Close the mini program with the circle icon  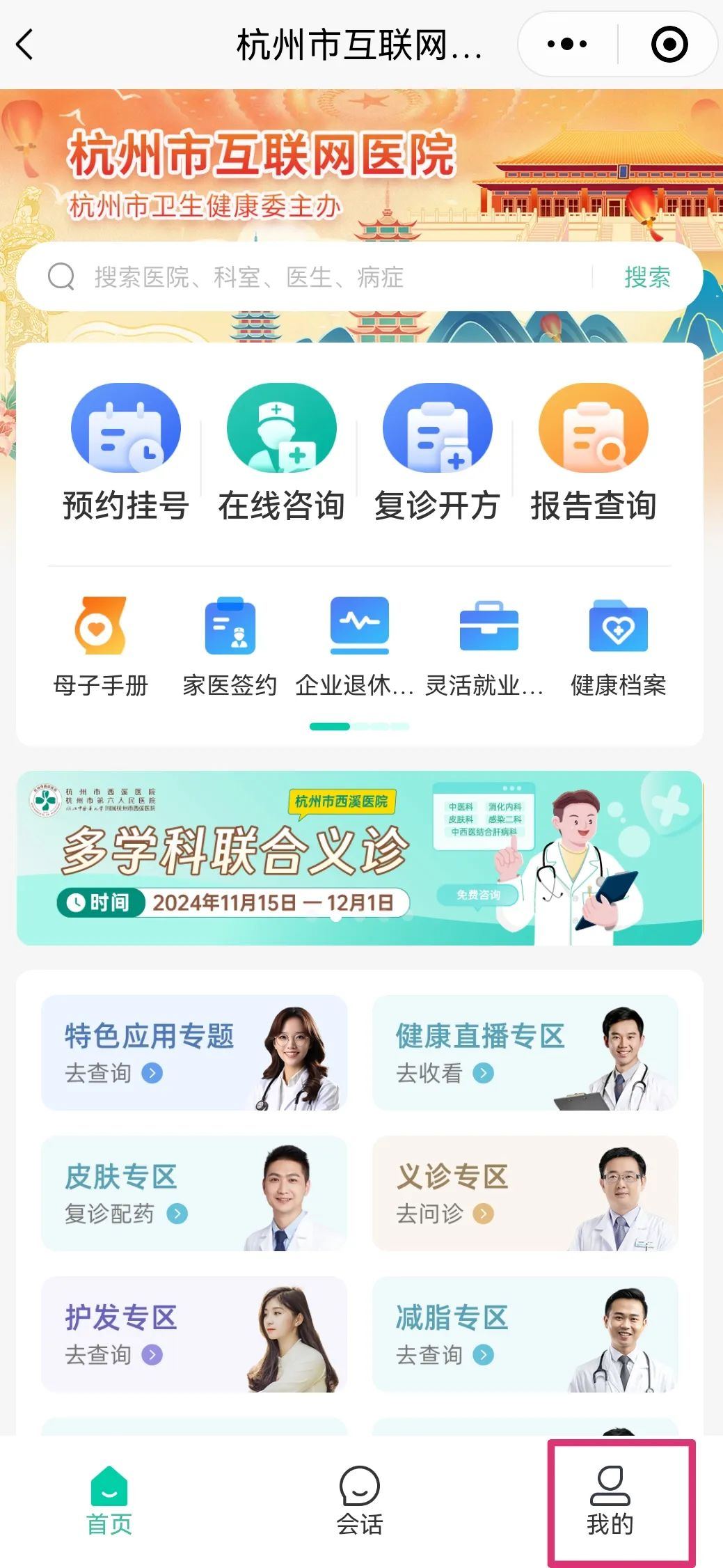pyautogui.click(x=669, y=45)
